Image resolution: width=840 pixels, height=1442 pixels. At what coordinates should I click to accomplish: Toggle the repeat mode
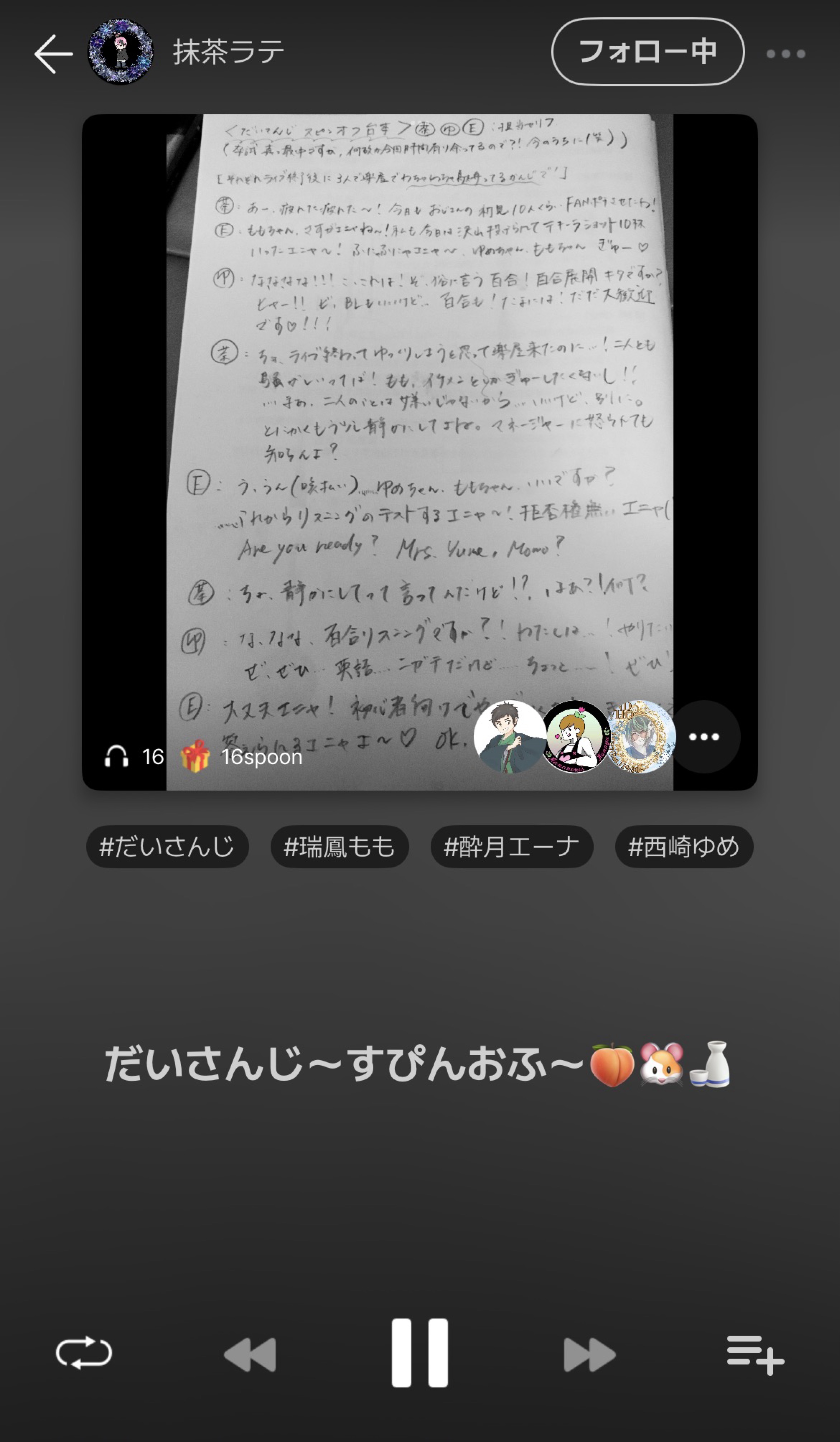(x=83, y=1353)
